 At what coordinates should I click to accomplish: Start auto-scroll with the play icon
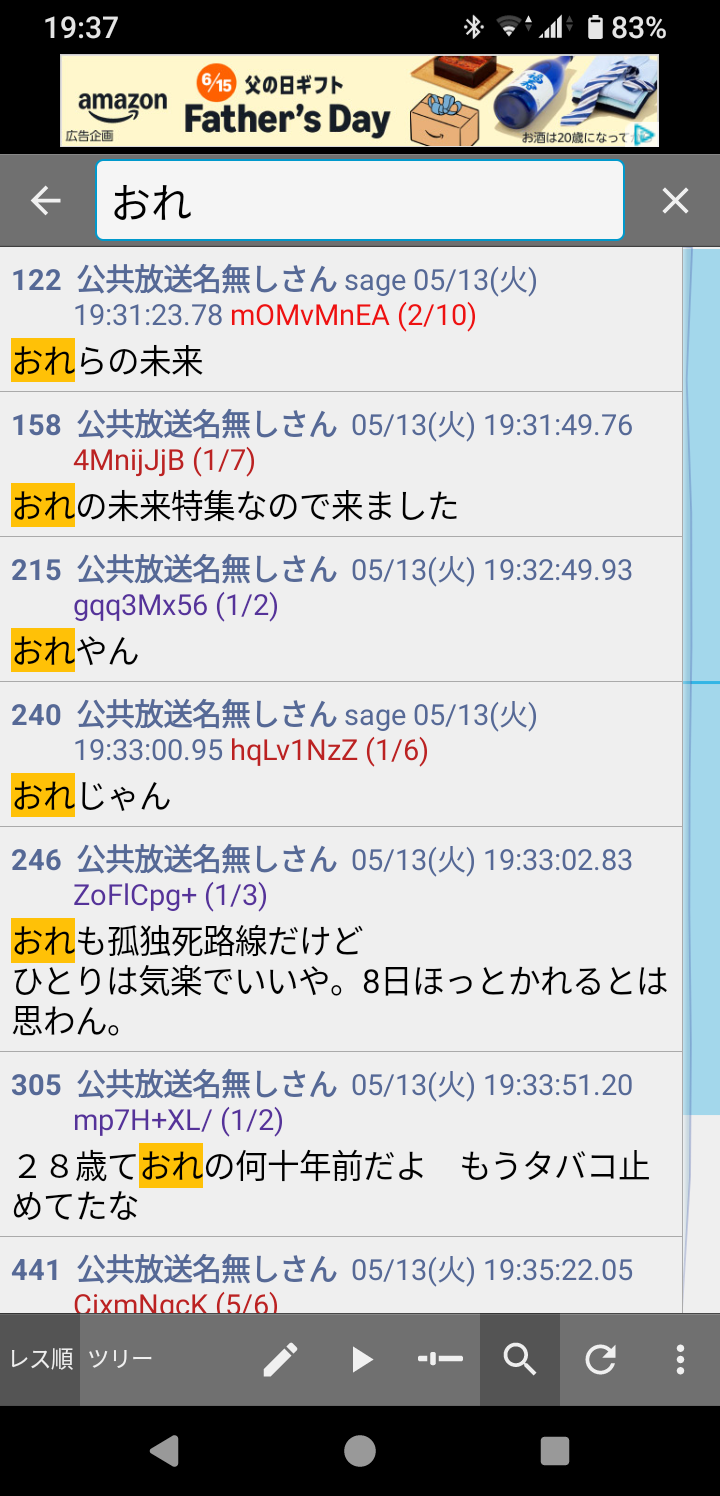click(361, 1359)
